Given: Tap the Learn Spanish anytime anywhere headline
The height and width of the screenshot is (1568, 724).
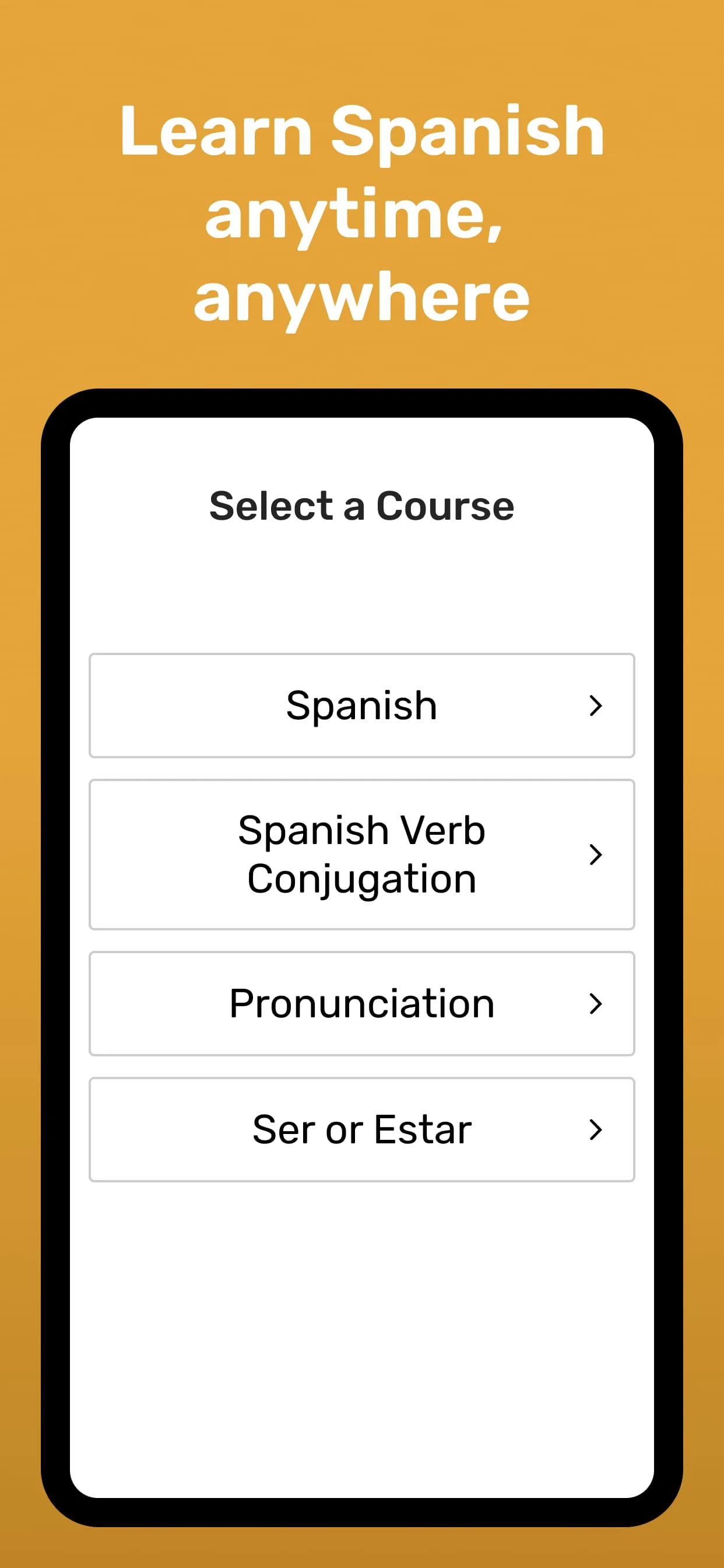Looking at the screenshot, I should (361, 213).
